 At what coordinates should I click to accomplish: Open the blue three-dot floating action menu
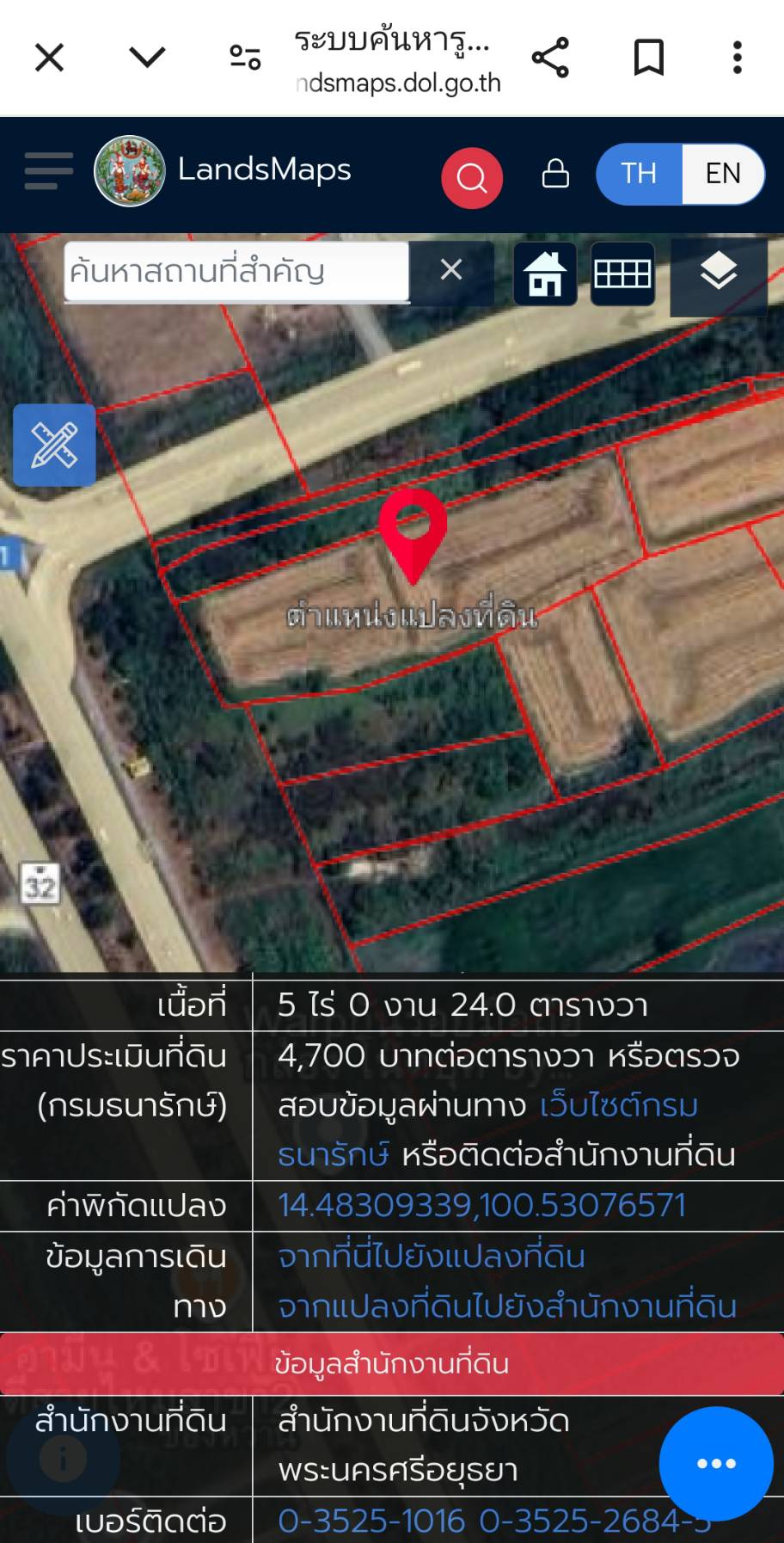718,1462
